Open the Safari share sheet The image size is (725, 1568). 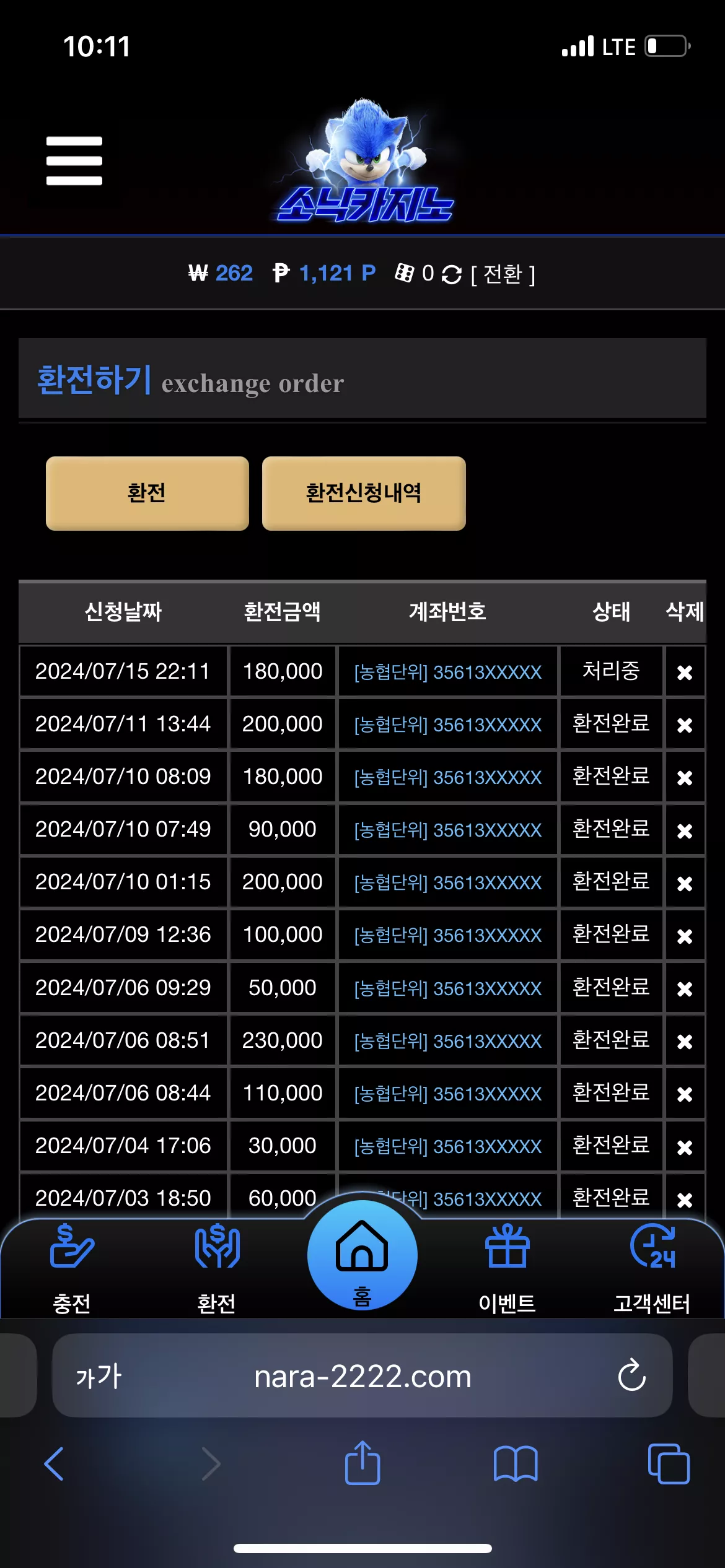tap(362, 1463)
